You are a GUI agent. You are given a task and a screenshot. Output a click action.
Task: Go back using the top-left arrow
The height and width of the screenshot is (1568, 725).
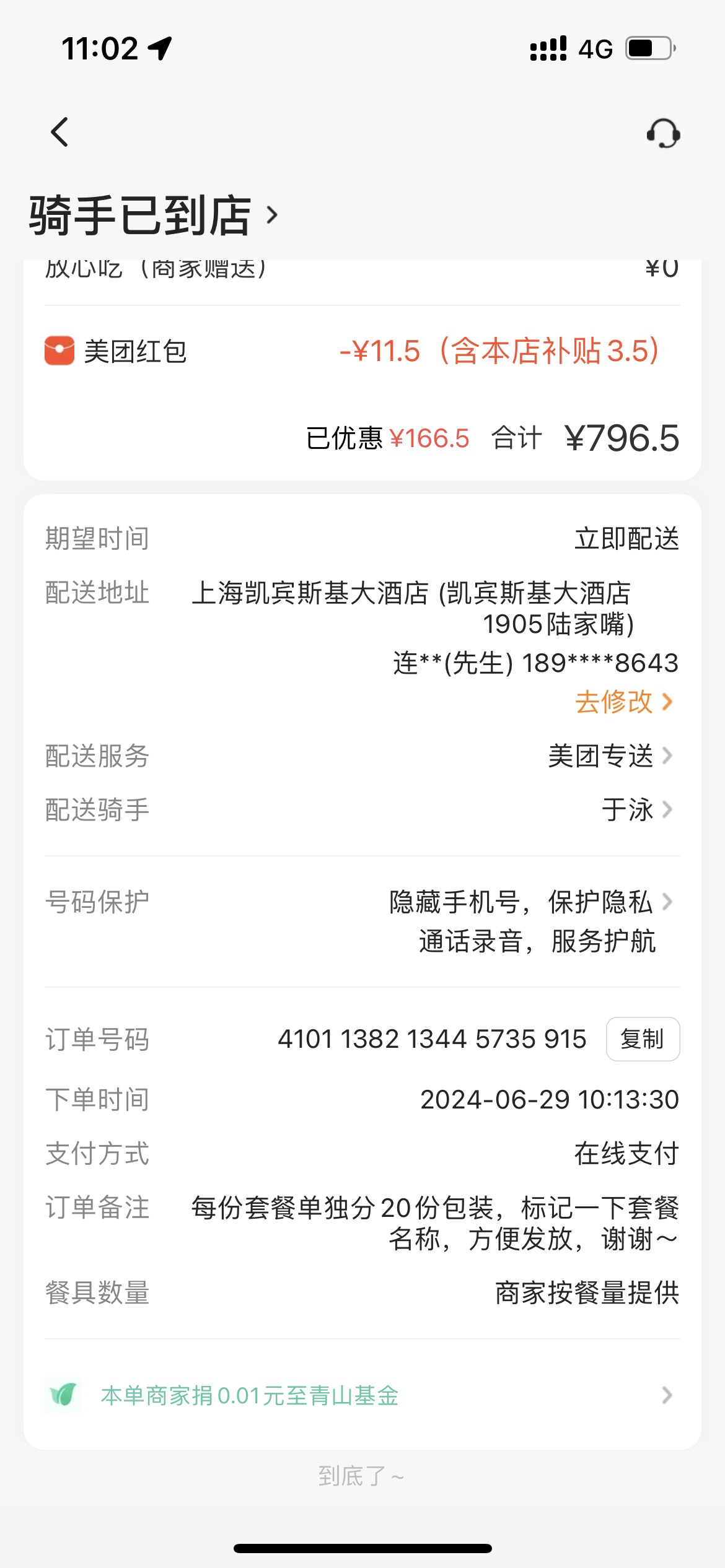pyautogui.click(x=59, y=132)
